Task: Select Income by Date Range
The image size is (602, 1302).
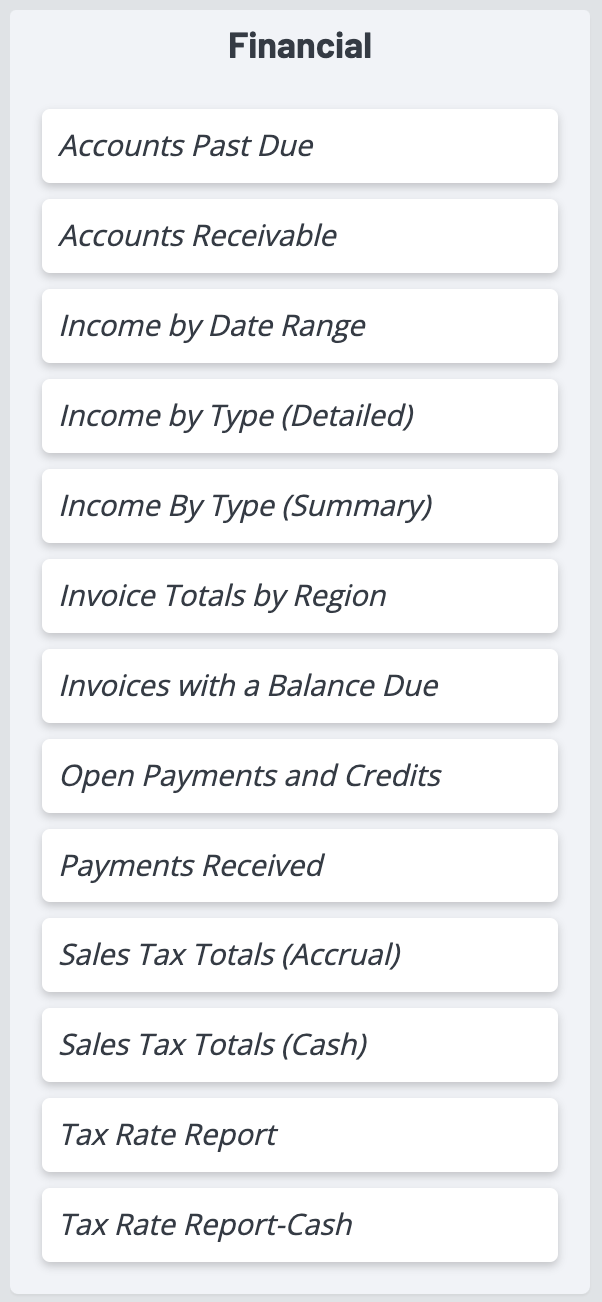Action: [299, 326]
